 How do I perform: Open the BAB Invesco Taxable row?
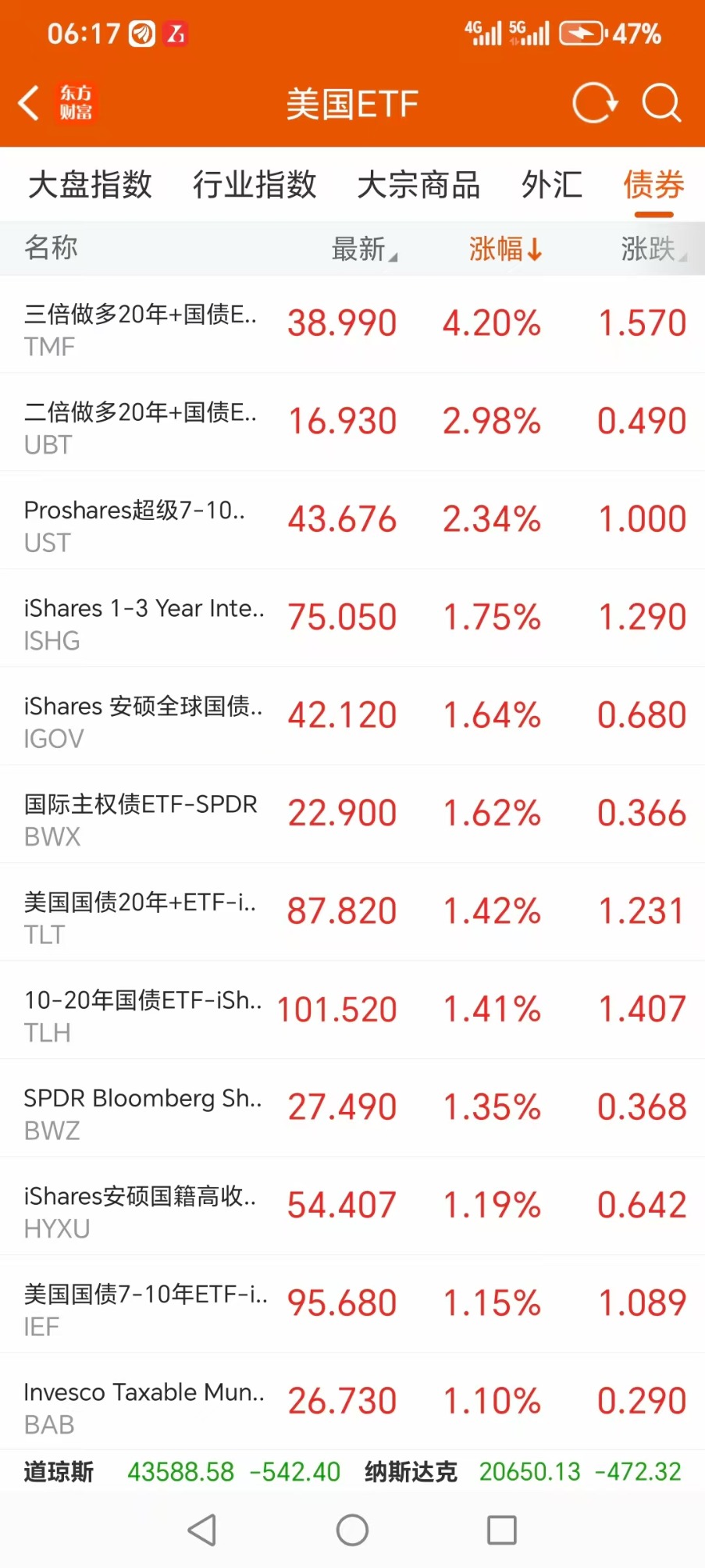352,1402
